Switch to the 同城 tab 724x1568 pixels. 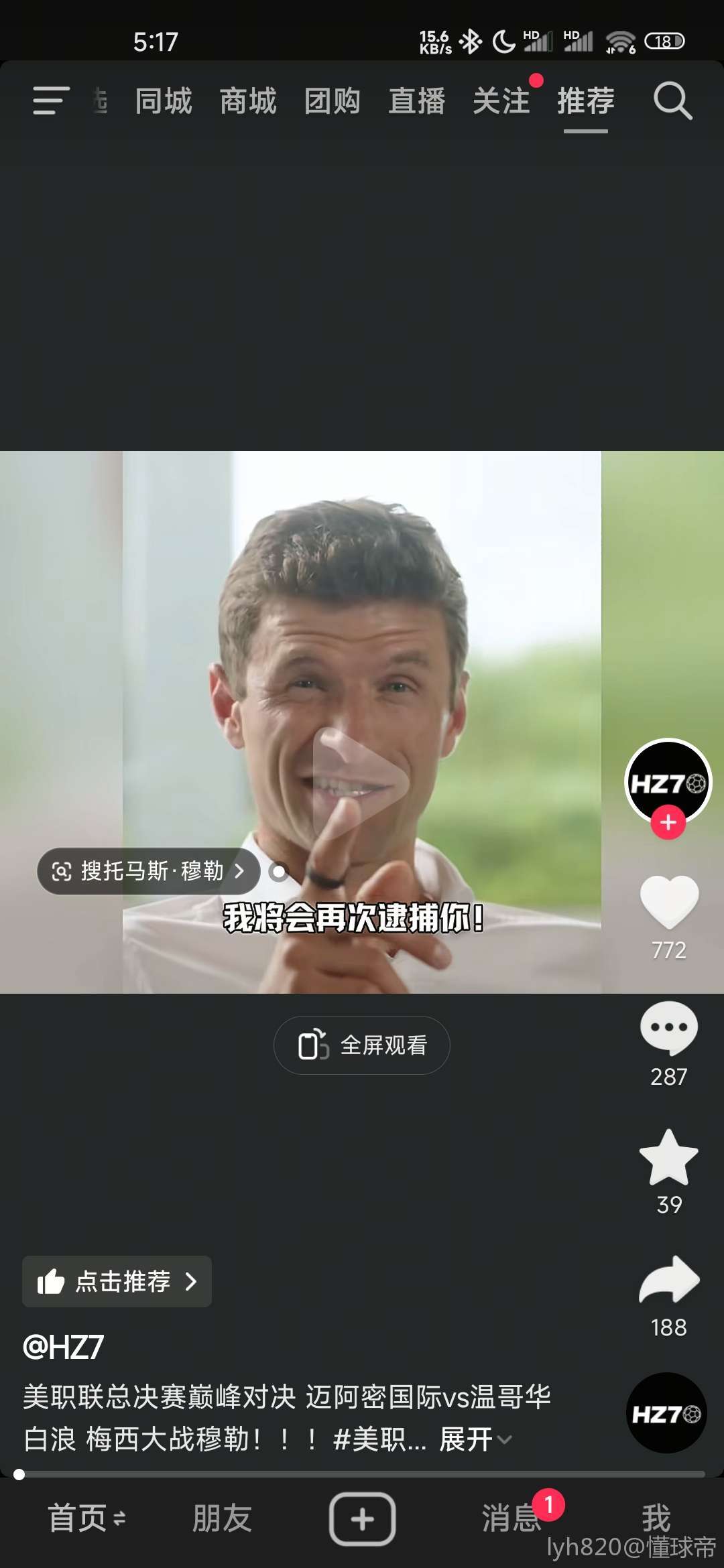pos(164,101)
